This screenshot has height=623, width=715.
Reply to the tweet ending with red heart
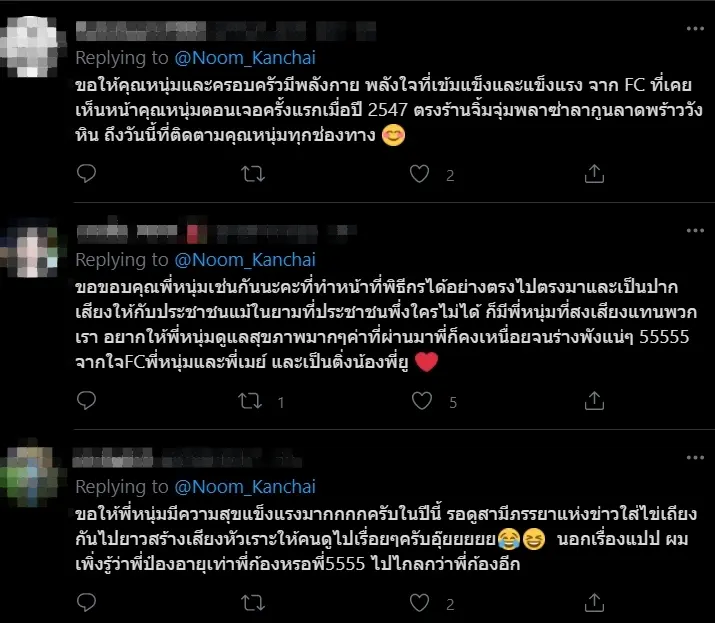[x=87, y=402]
